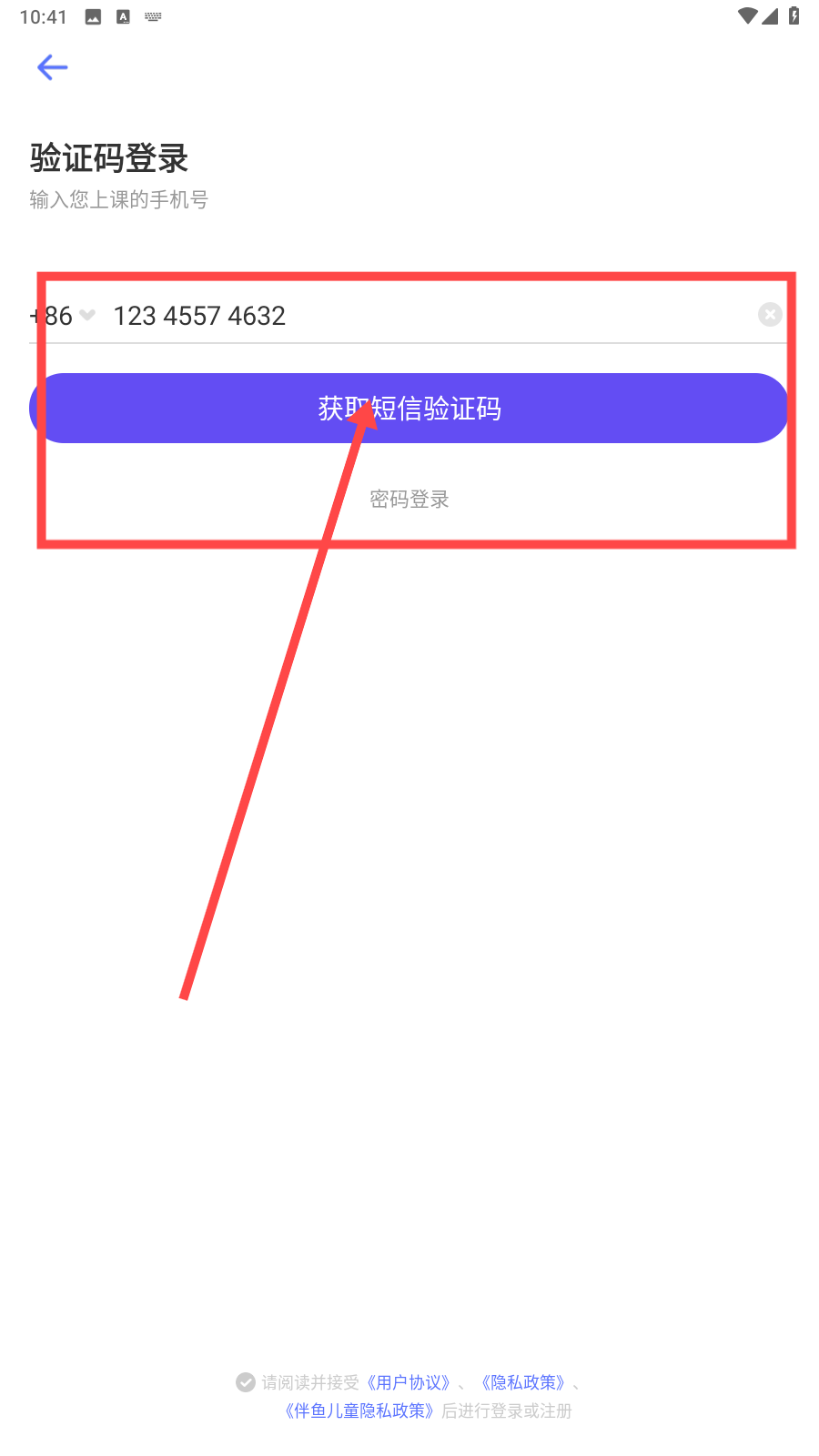Open the +86 country code dropdown
Image resolution: width=819 pixels, height=1456 pixels.
click(x=63, y=316)
